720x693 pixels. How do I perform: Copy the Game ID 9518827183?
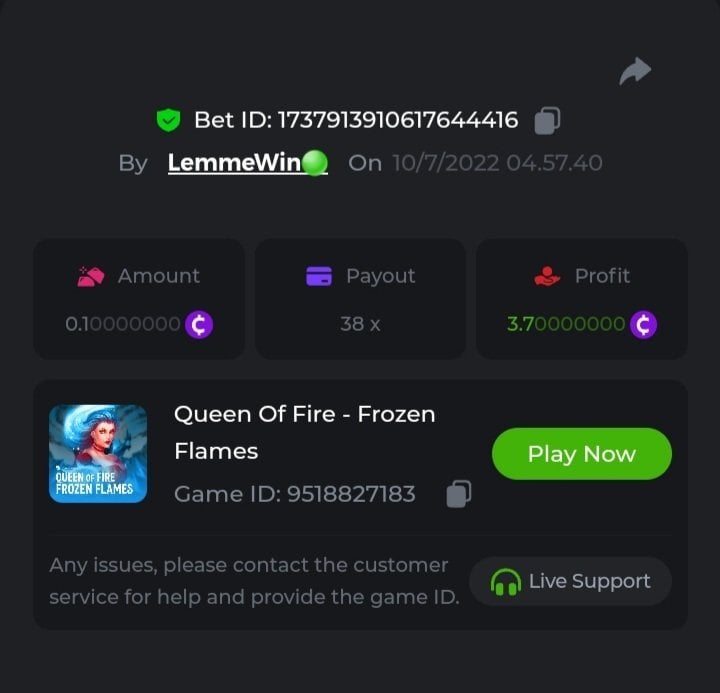tap(458, 494)
